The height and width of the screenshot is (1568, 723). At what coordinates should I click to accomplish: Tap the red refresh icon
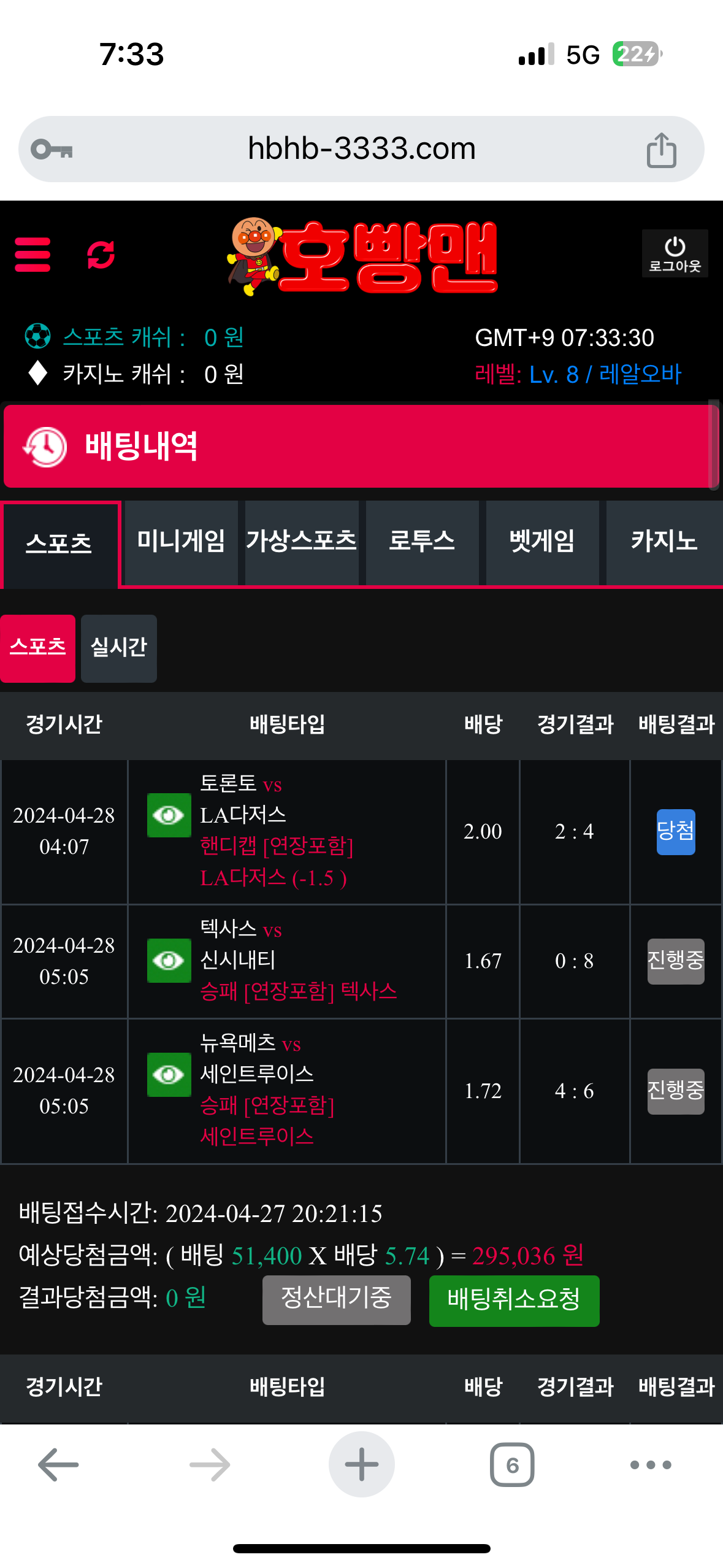tap(101, 255)
